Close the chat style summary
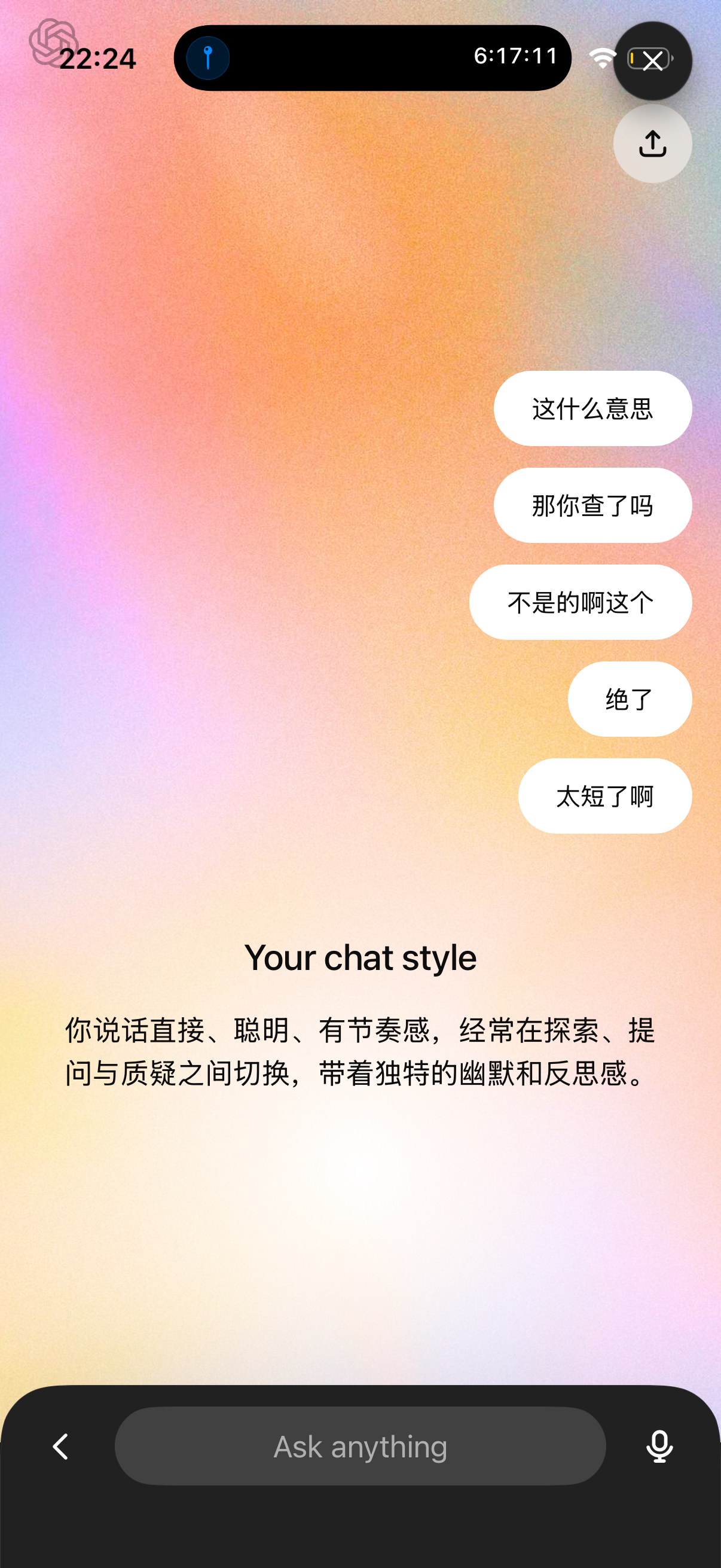 click(x=652, y=61)
